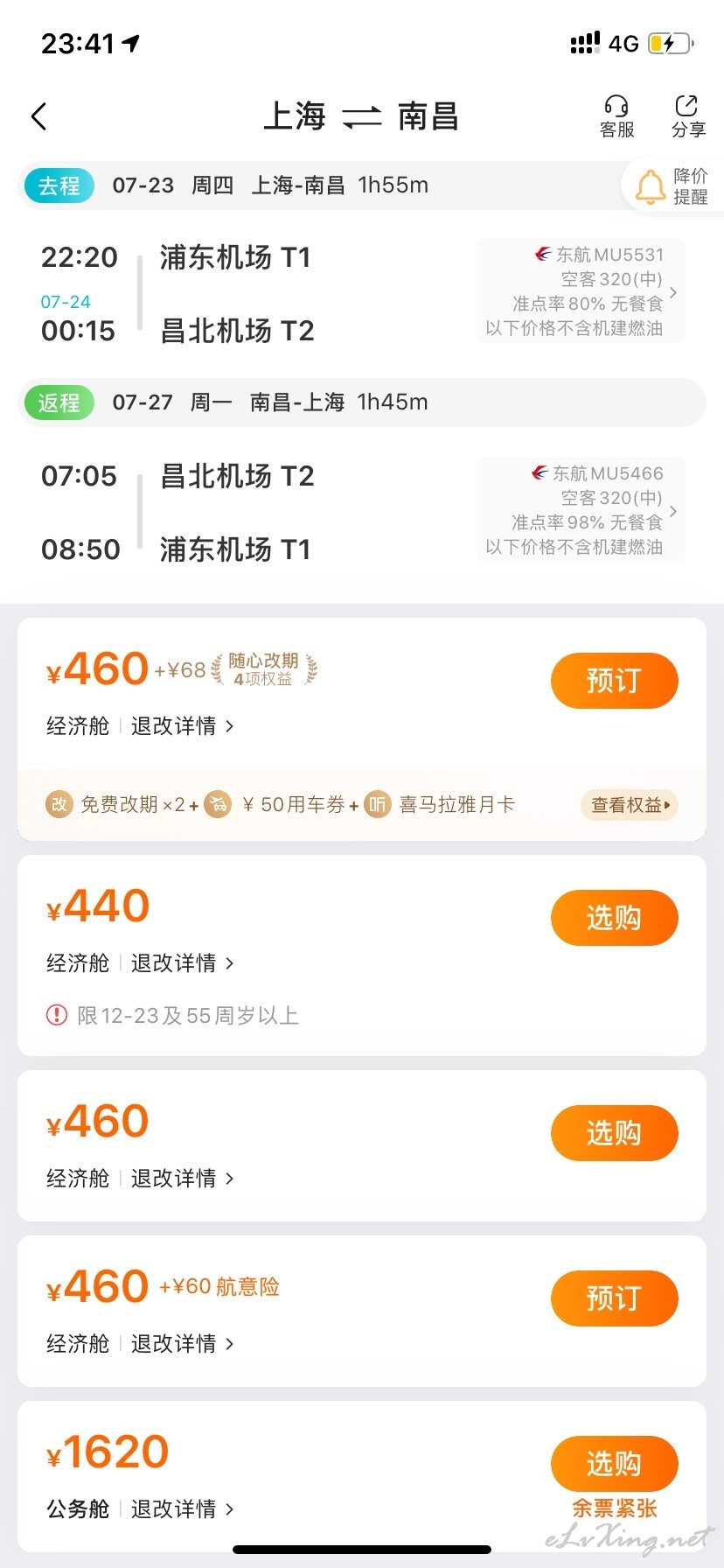Open 客服 customer service
Viewport: 724px width, 1568px height.
(x=616, y=116)
